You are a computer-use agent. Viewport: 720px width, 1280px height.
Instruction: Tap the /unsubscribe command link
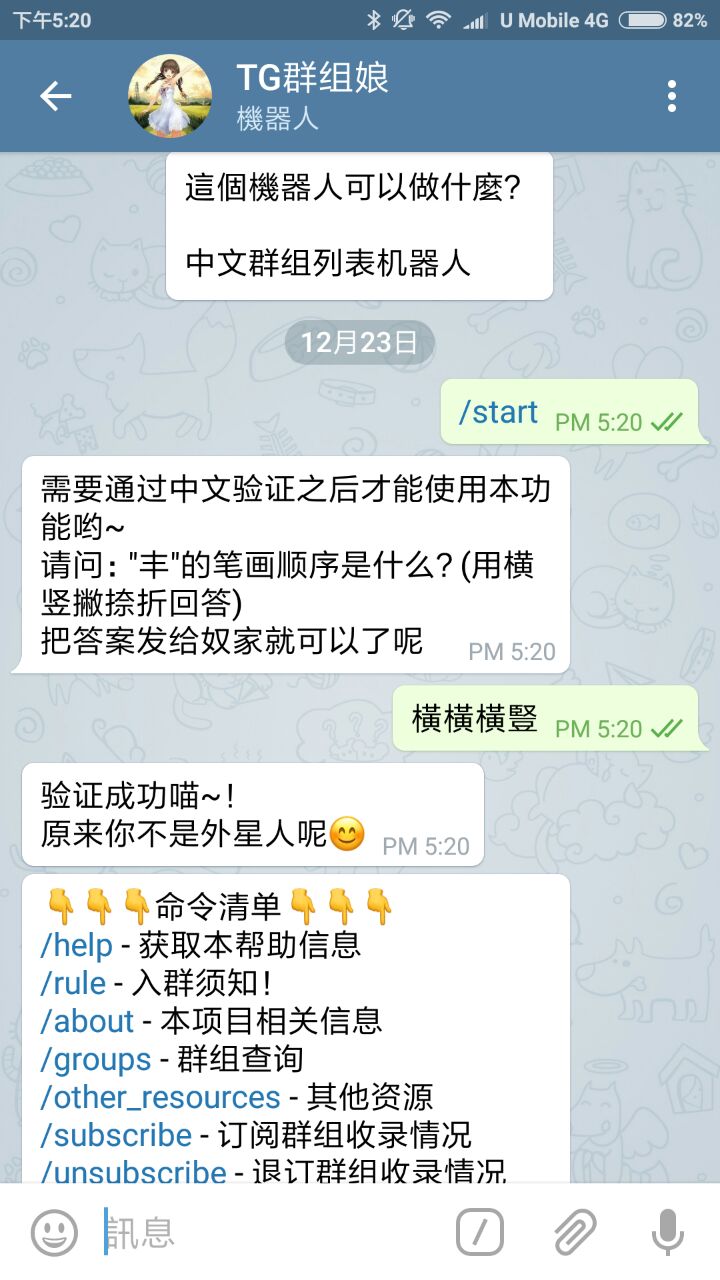[134, 1170]
